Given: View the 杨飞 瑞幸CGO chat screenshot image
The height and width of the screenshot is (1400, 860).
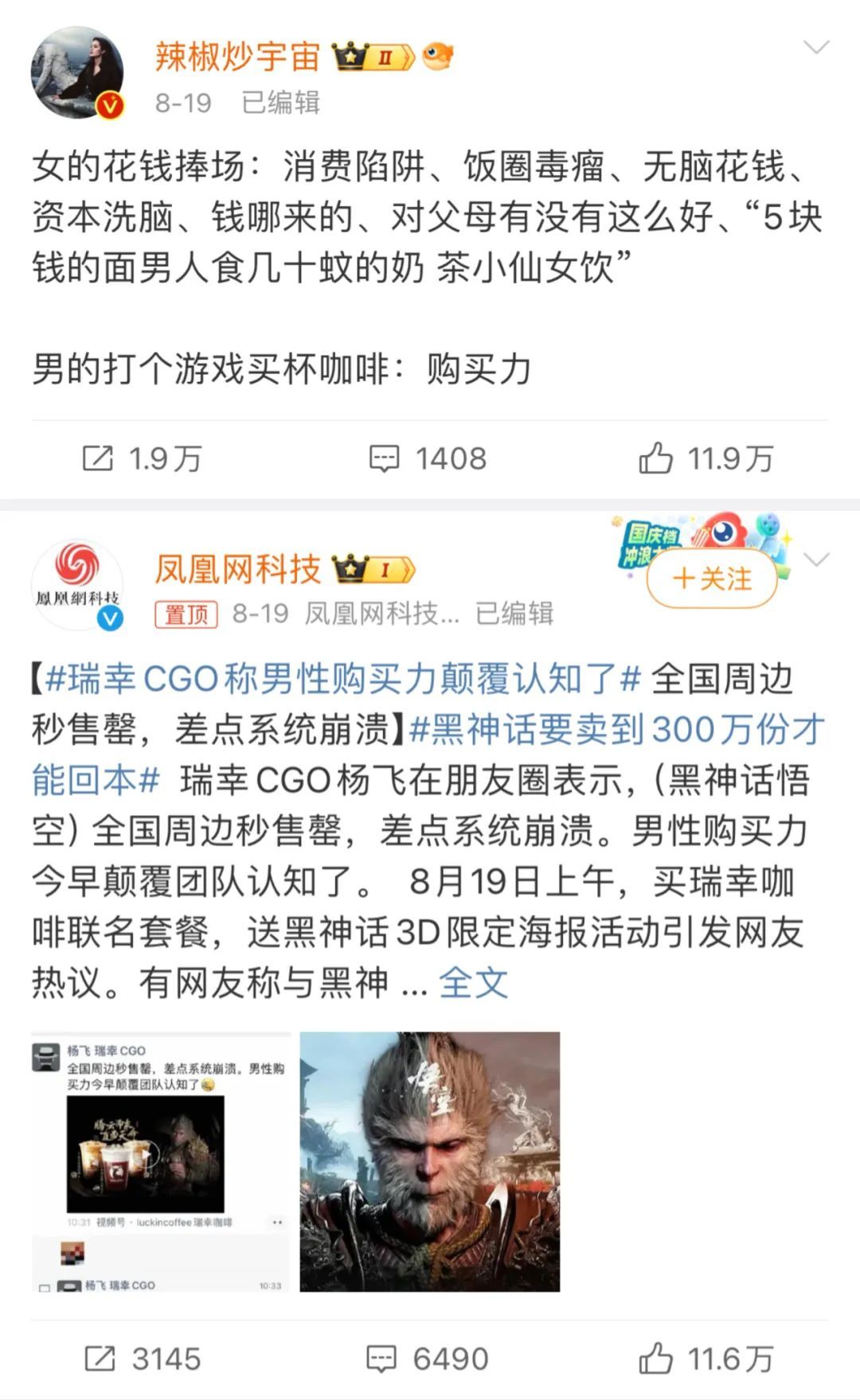Looking at the screenshot, I should pos(161,1161).
